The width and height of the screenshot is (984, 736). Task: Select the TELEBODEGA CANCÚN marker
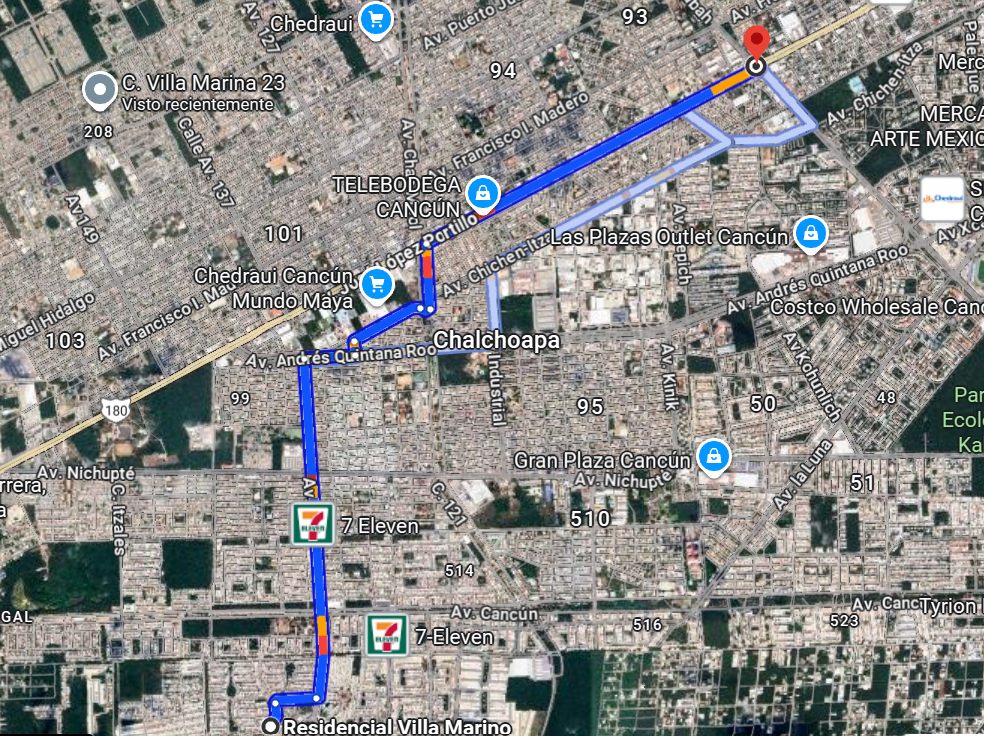482,191
